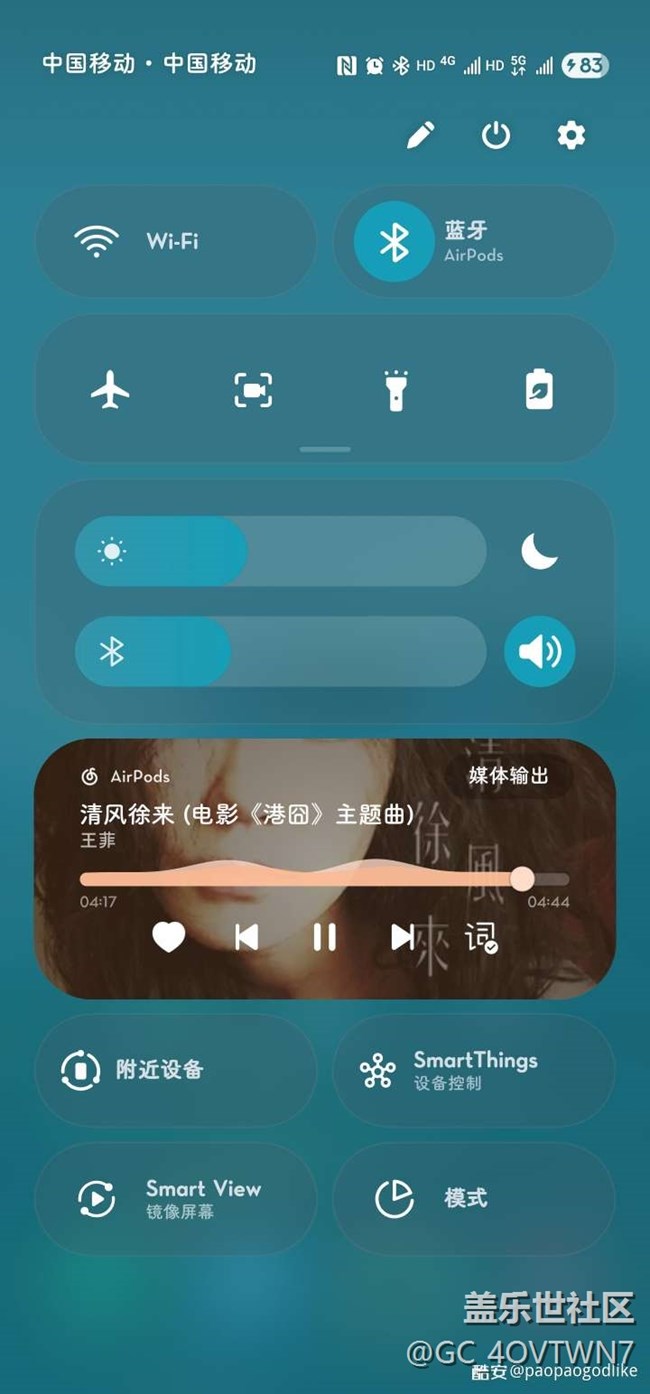
Task: Skip to the previous track
Action: tap(246, 937)
